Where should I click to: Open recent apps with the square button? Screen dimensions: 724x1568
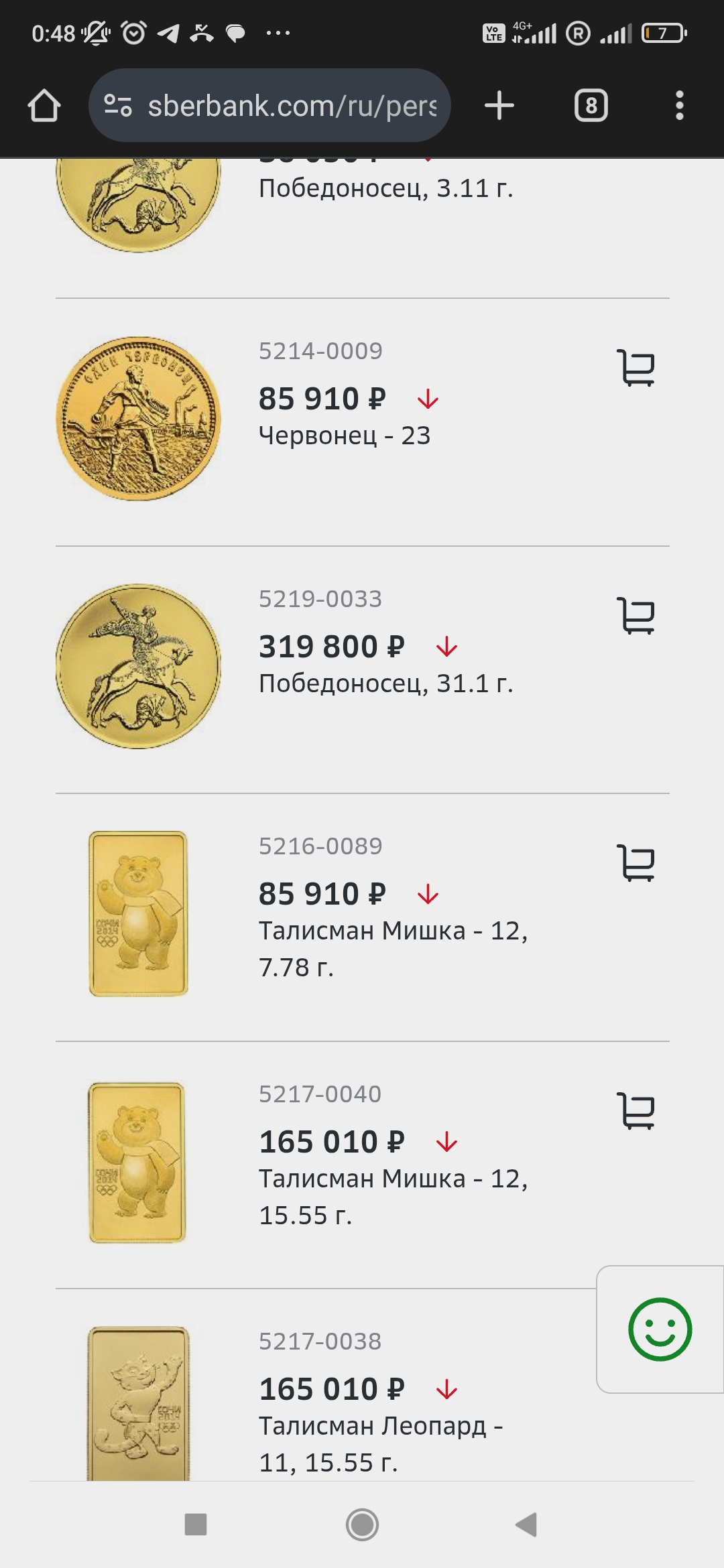[196, 1524]
